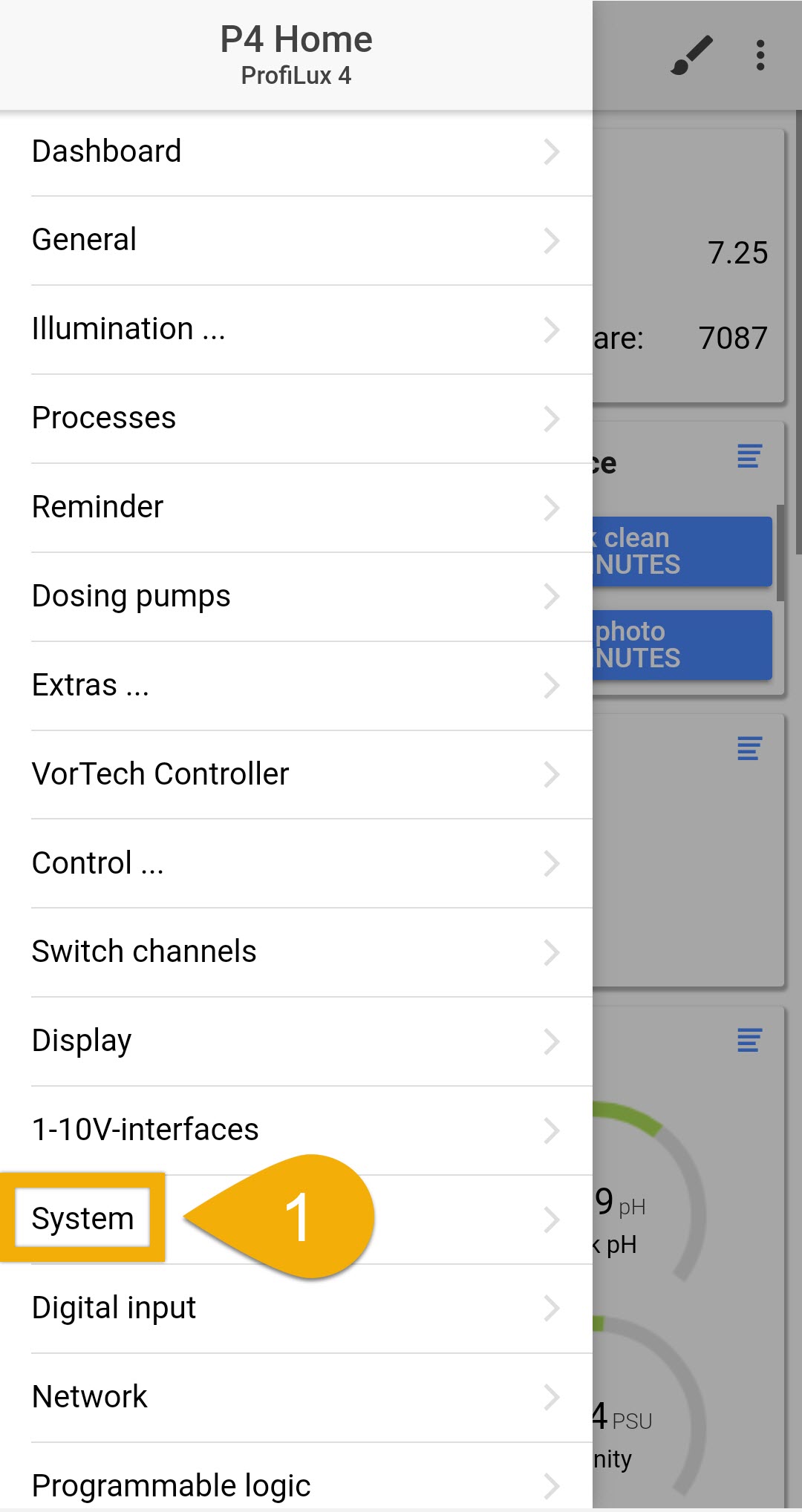Open the Extras submenu
This screenshot has width=802, height=1512.
coord(296,686)
